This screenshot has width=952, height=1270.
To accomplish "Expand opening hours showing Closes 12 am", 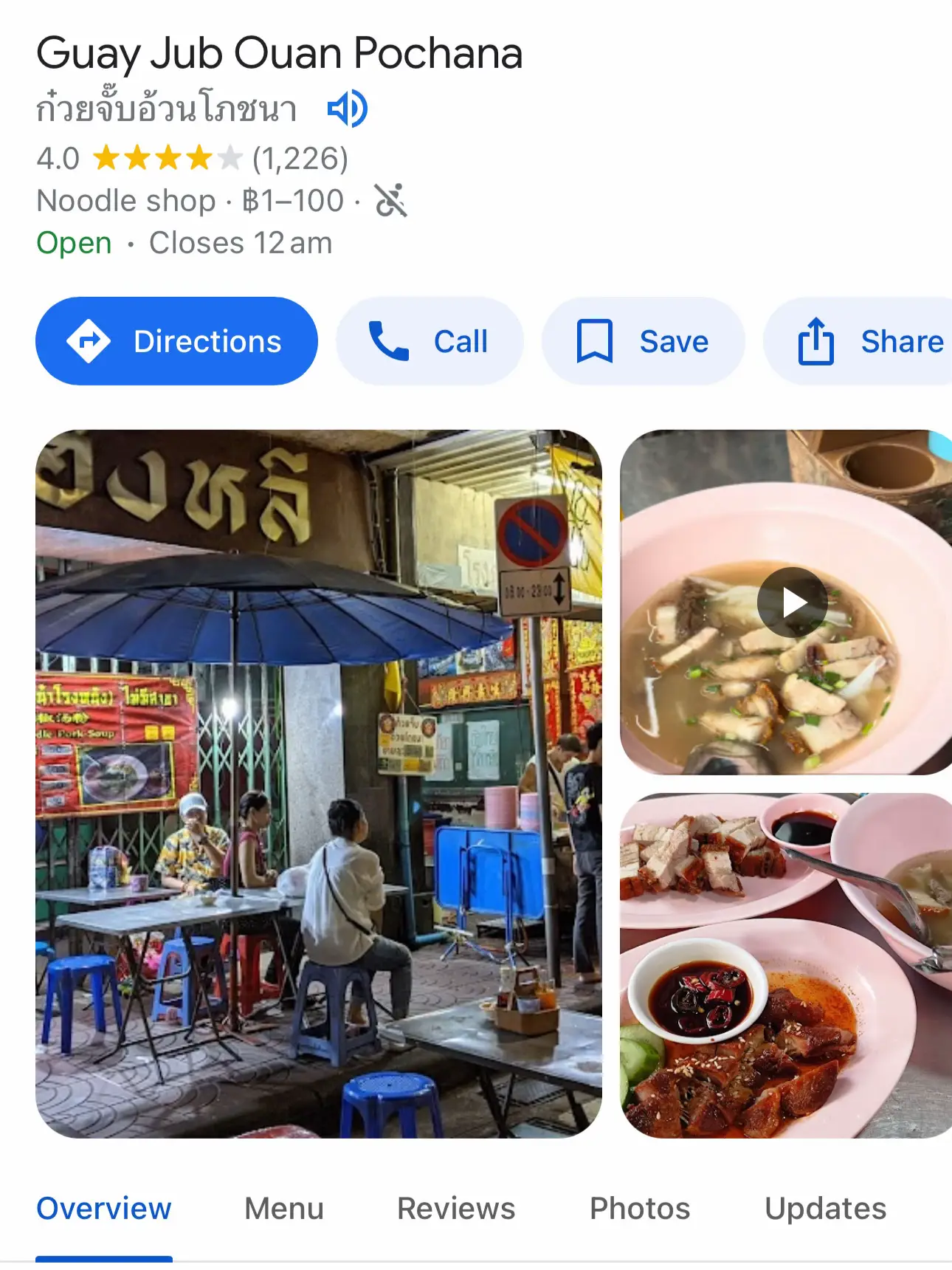I will coord(241,243).
